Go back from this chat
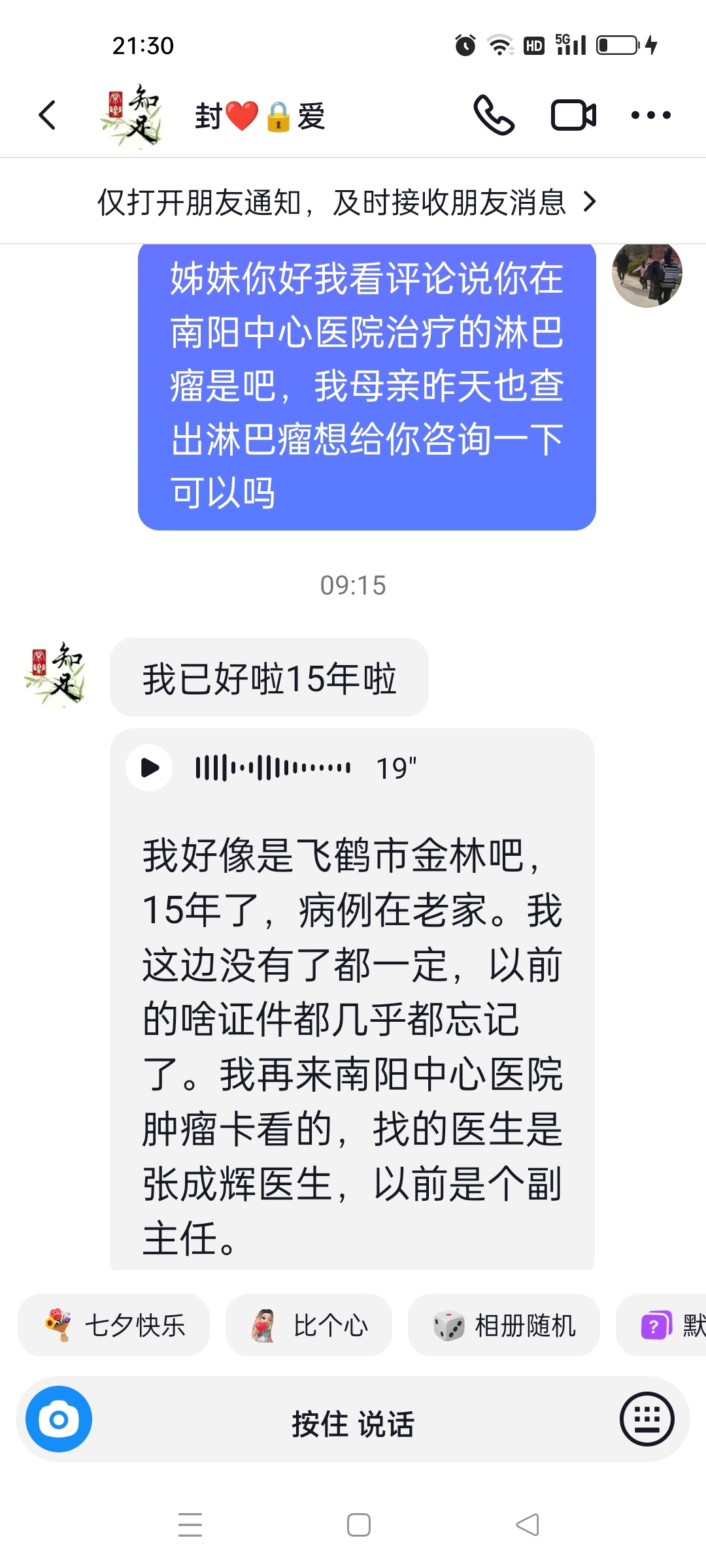Screen dimensions: 706x1568 pyautogui.click(x=47, y=116)
